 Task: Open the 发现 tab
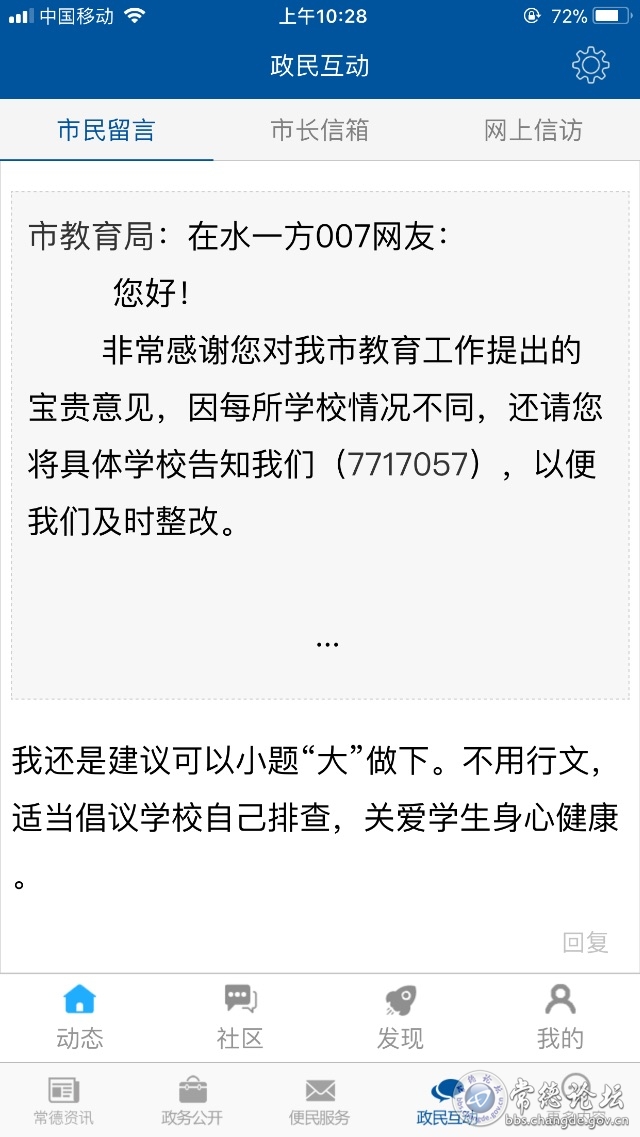(x=400, y=1017)
